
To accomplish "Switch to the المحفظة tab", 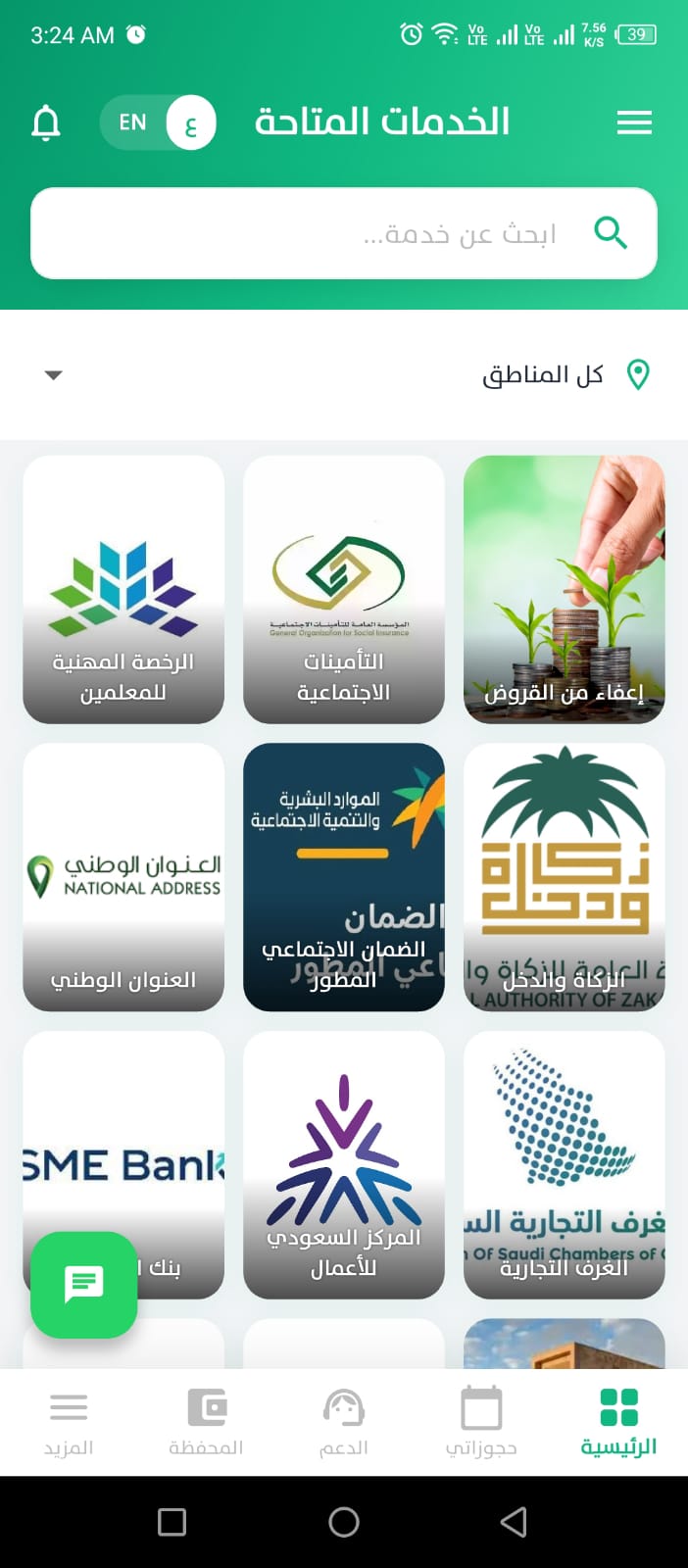I will tap(206, 1421).
